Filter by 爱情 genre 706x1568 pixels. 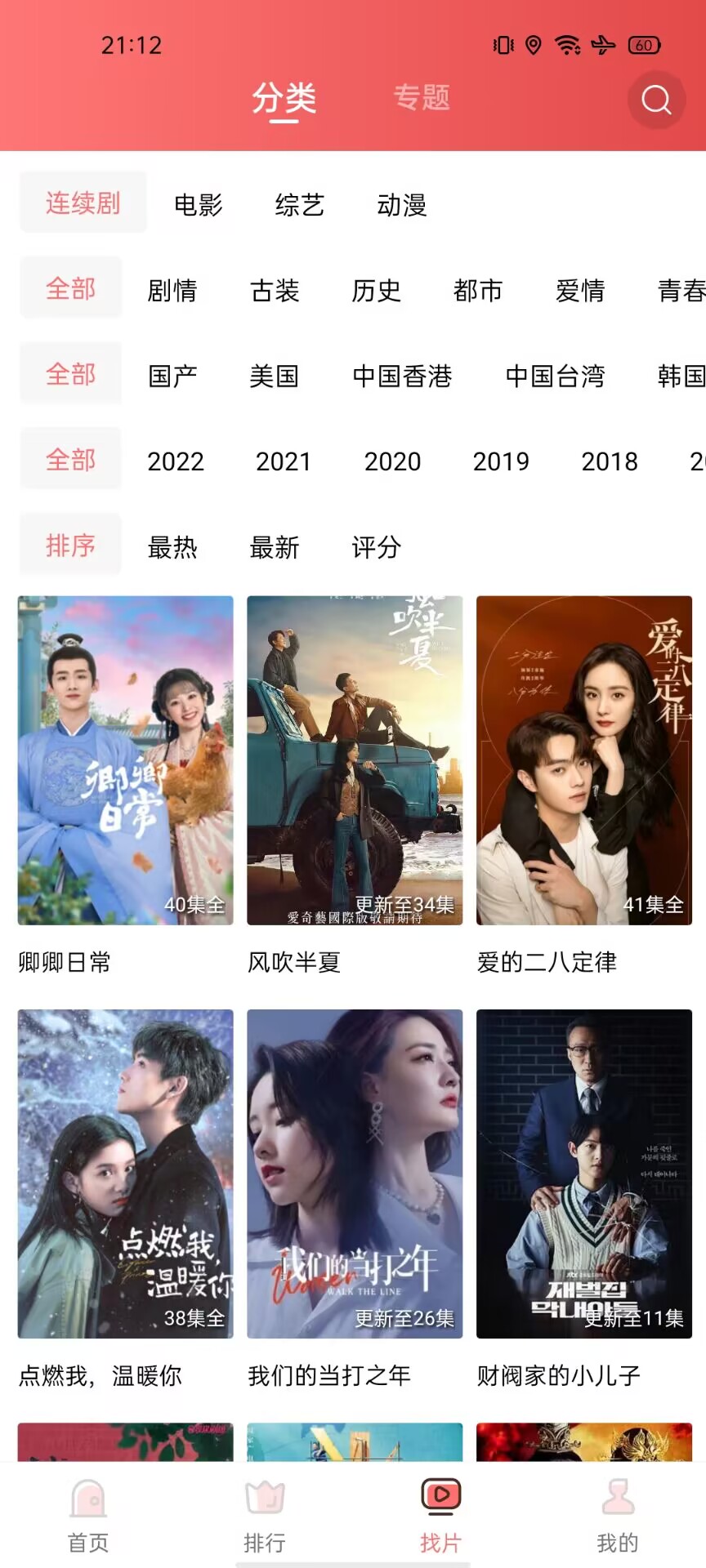pos(580,290)
